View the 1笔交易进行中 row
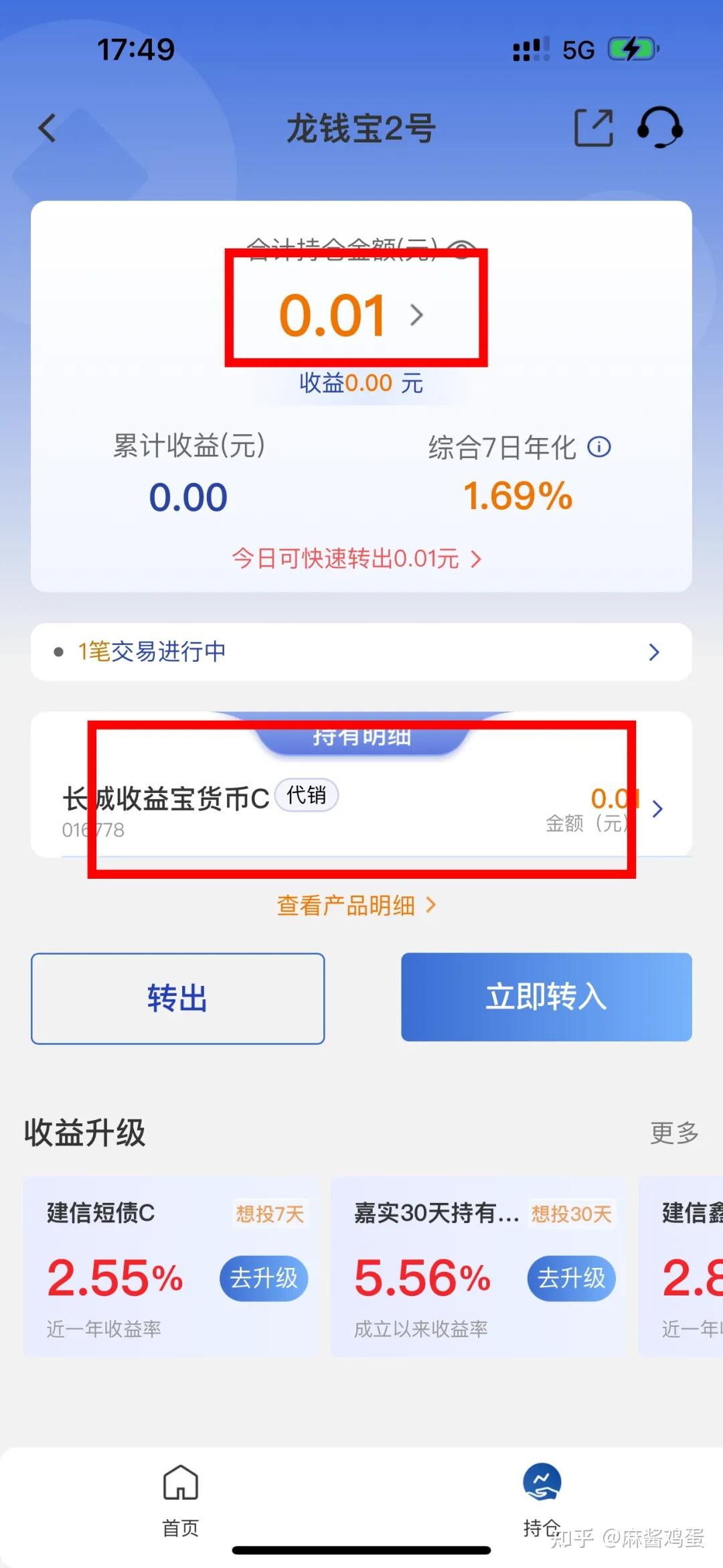This screenshot has height=1568, width=723. [x=361, y=652]
